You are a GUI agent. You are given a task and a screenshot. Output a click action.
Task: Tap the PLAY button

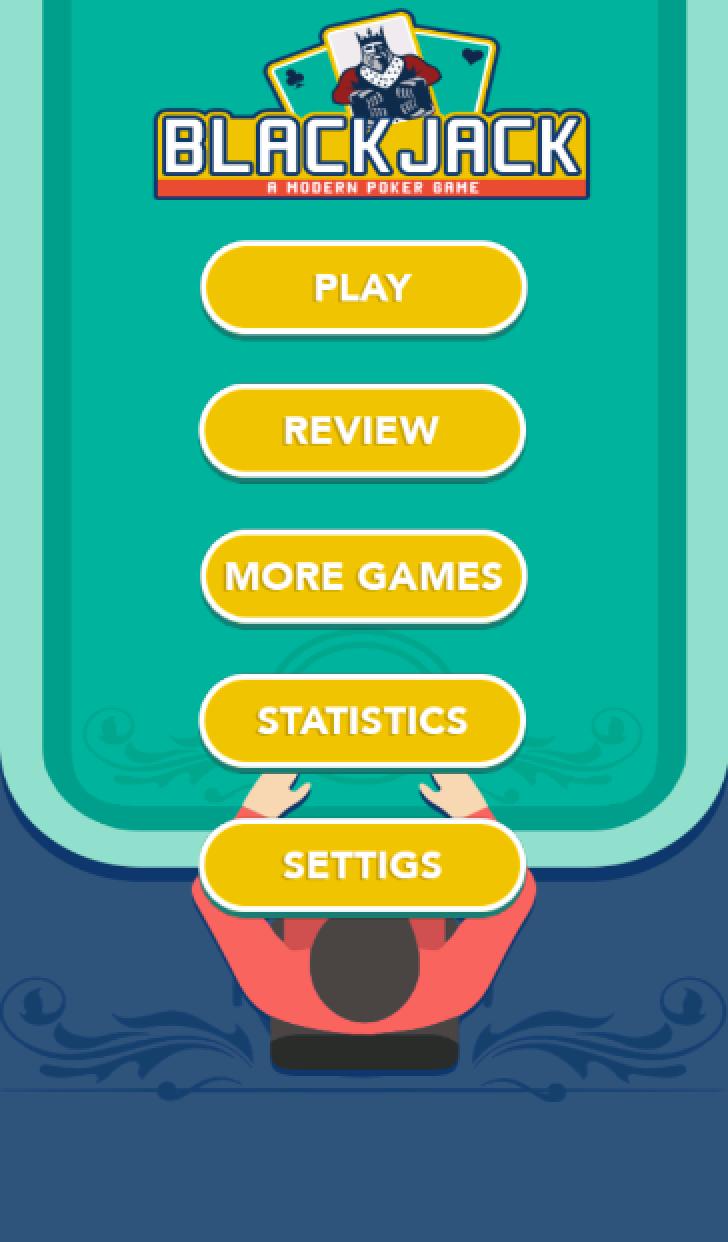coord(363,288)
